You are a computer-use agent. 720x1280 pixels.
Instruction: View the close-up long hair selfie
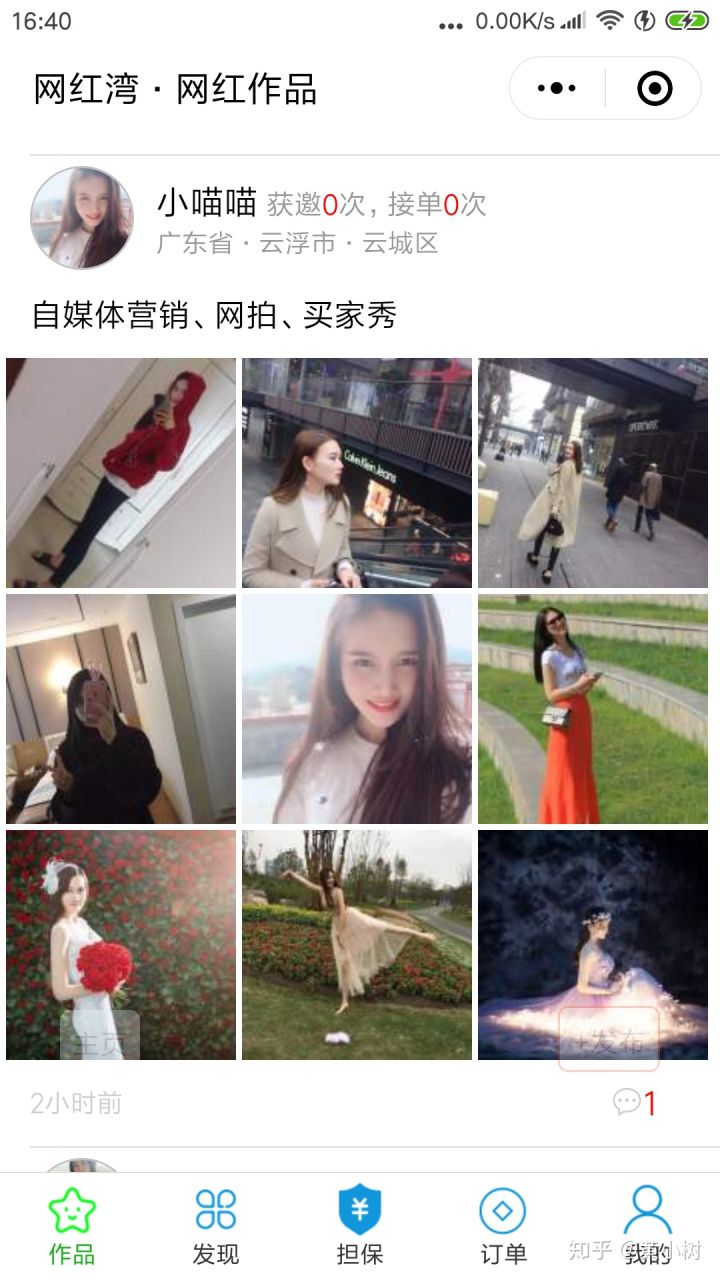tap(357, 709)
